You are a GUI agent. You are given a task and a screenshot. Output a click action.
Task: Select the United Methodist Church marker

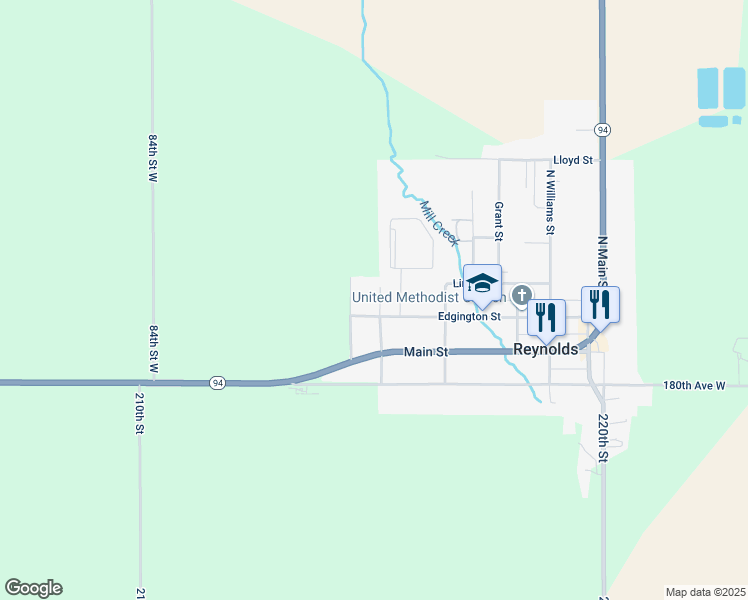point(522,295)
